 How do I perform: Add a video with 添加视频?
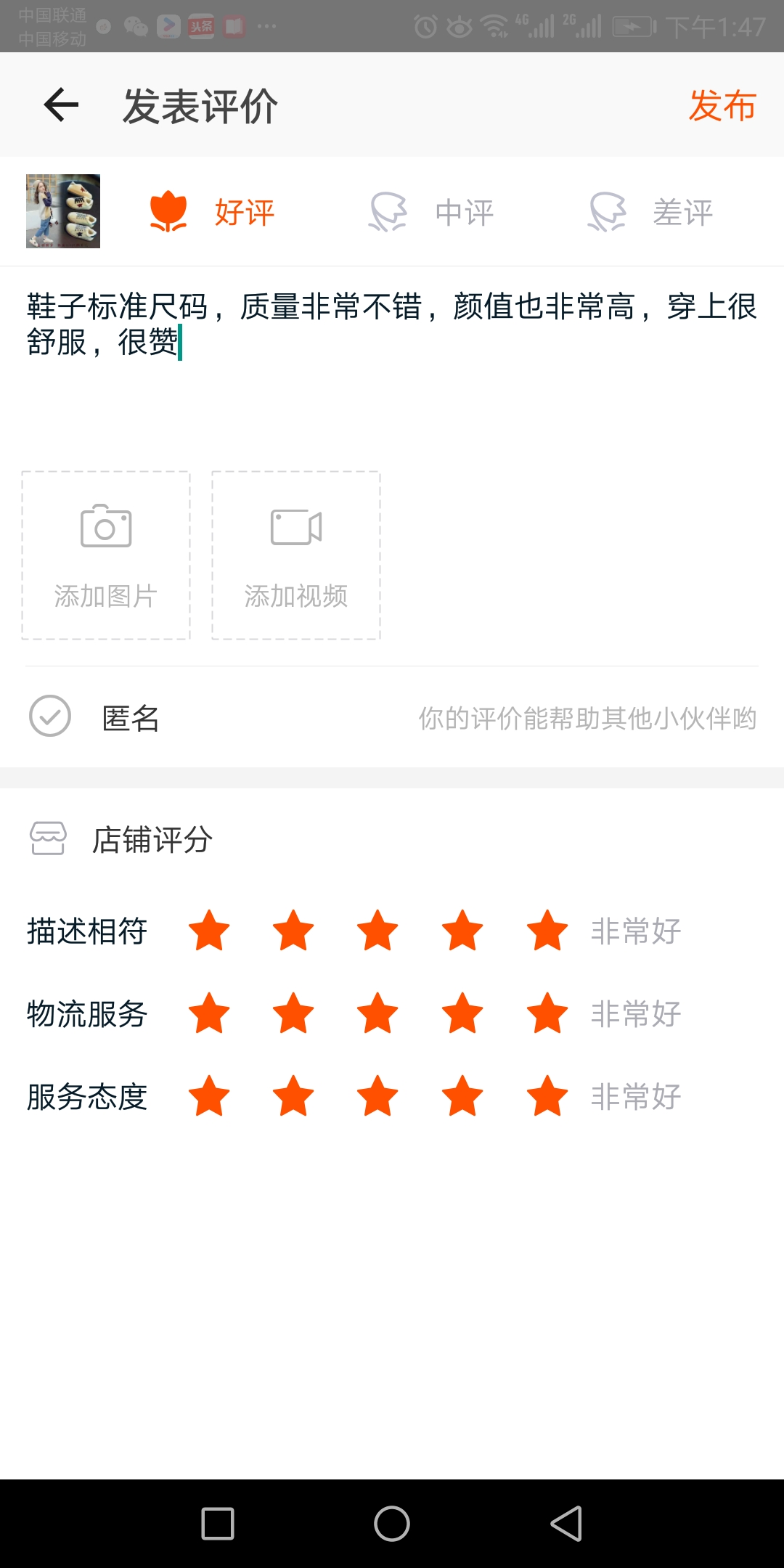296,555
